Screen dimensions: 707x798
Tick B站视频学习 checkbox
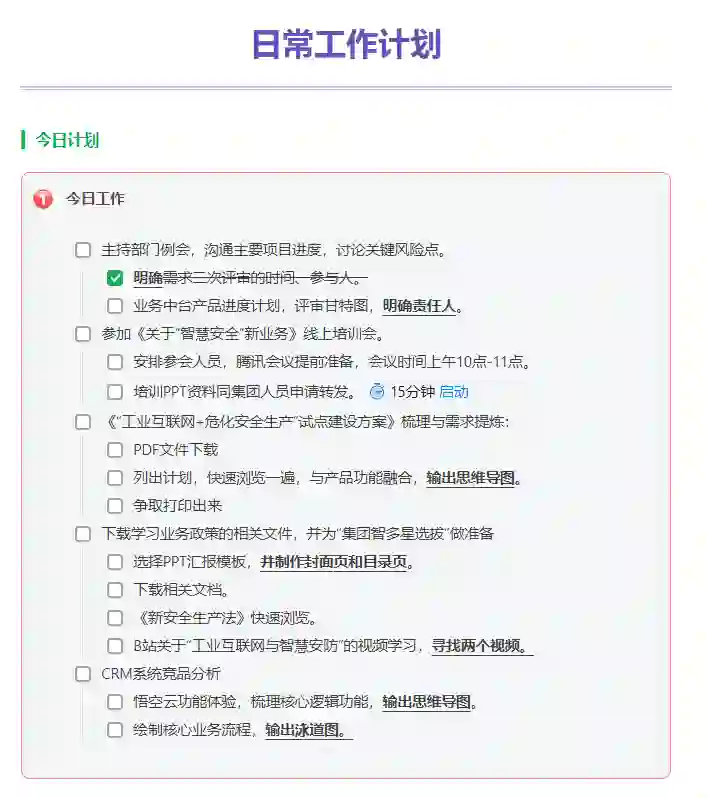tap(115, 646)
